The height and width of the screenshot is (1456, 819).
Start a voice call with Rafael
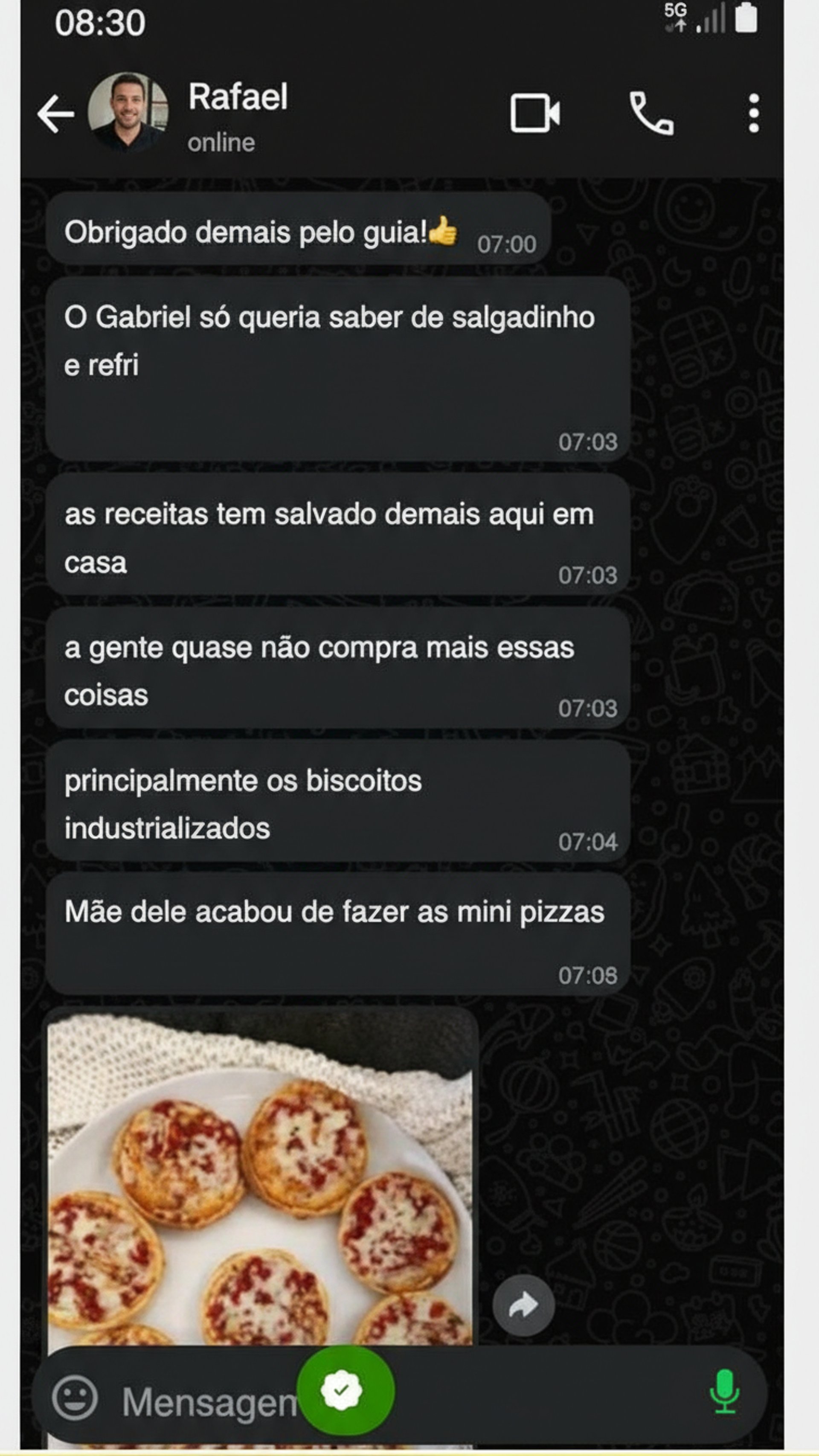click(x=651, y=113)
